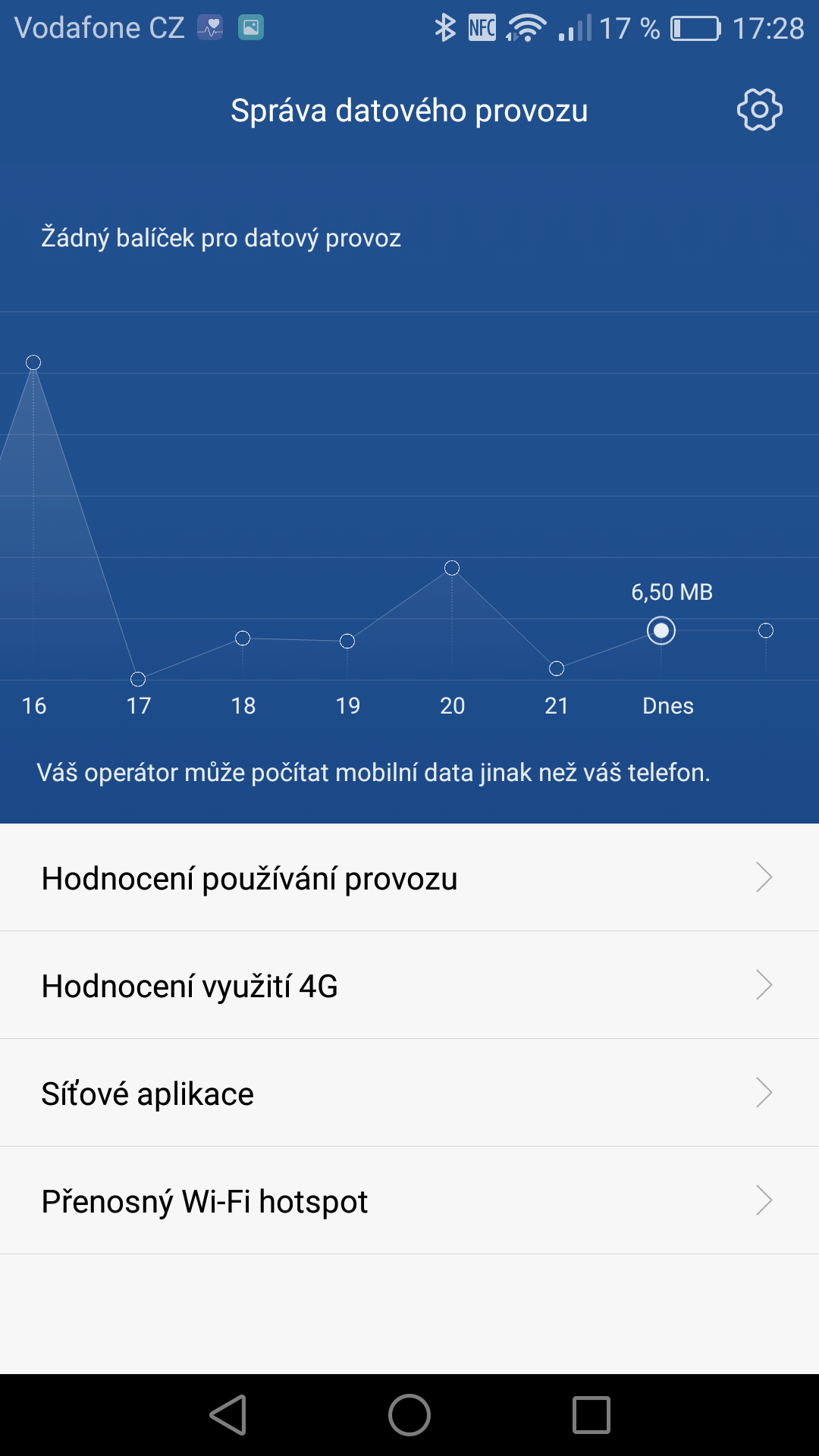Tap the system back button

coord(228,1415)
